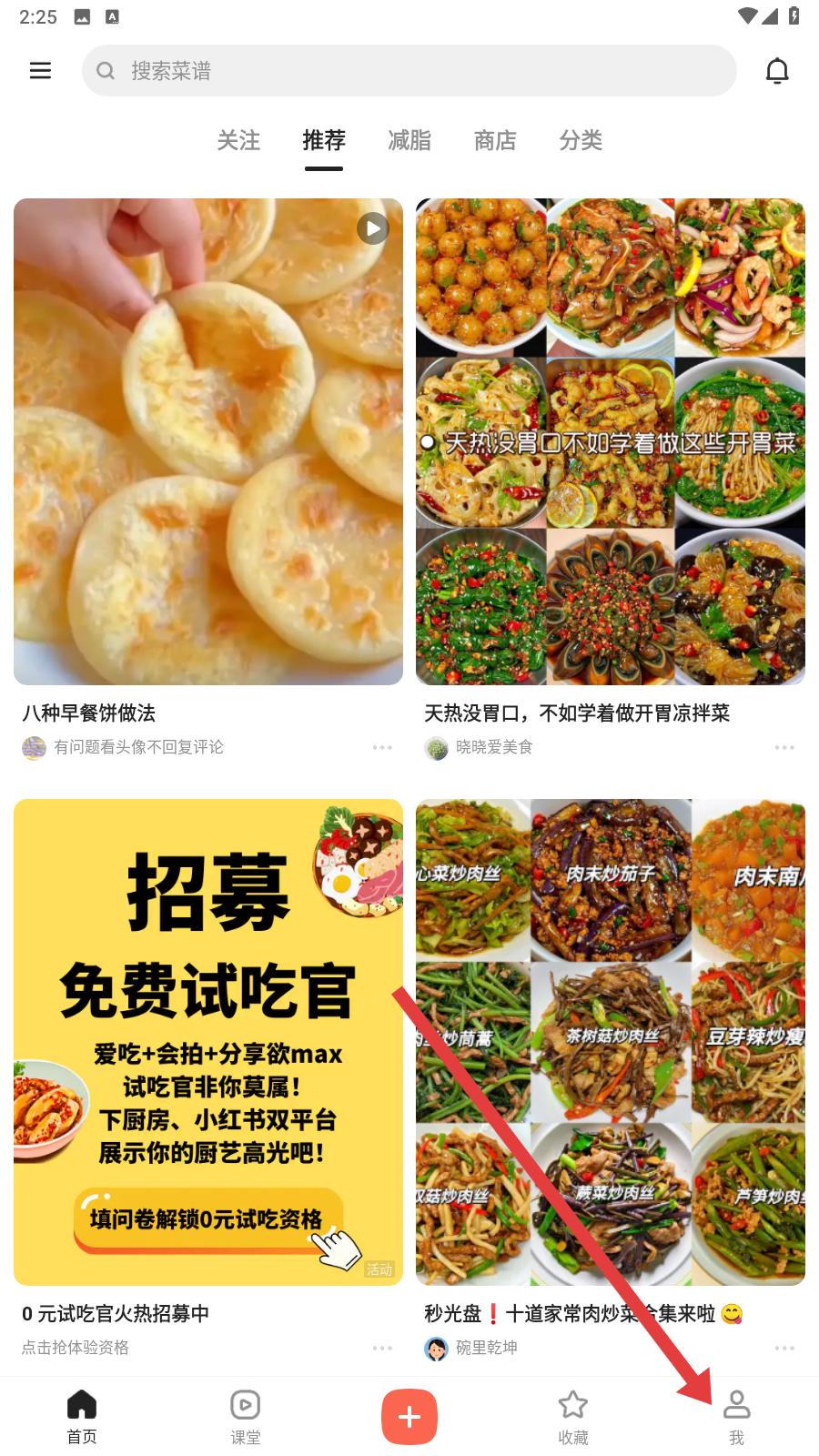
Task: Open the 十道家常肉炒菜 collection card
Action: click(611, 1042)
